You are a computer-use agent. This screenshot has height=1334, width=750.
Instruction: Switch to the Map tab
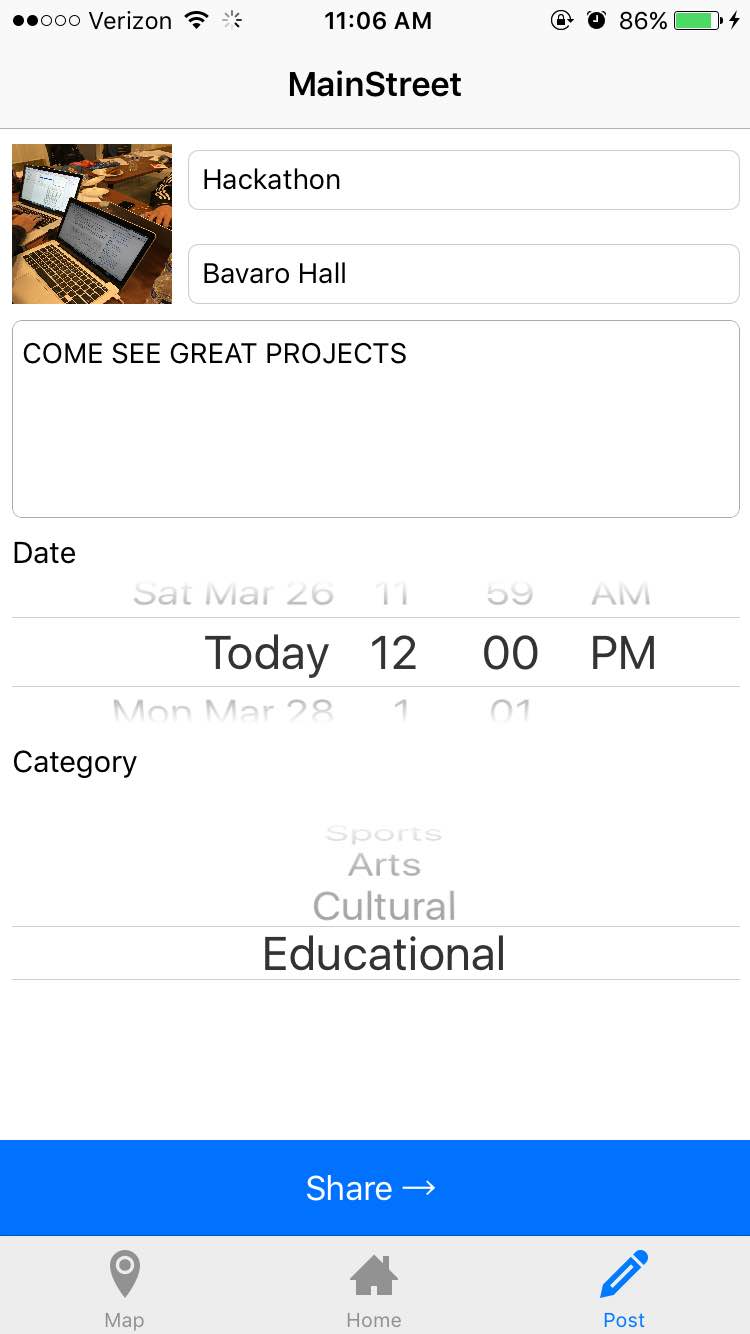coord(124,1289)
